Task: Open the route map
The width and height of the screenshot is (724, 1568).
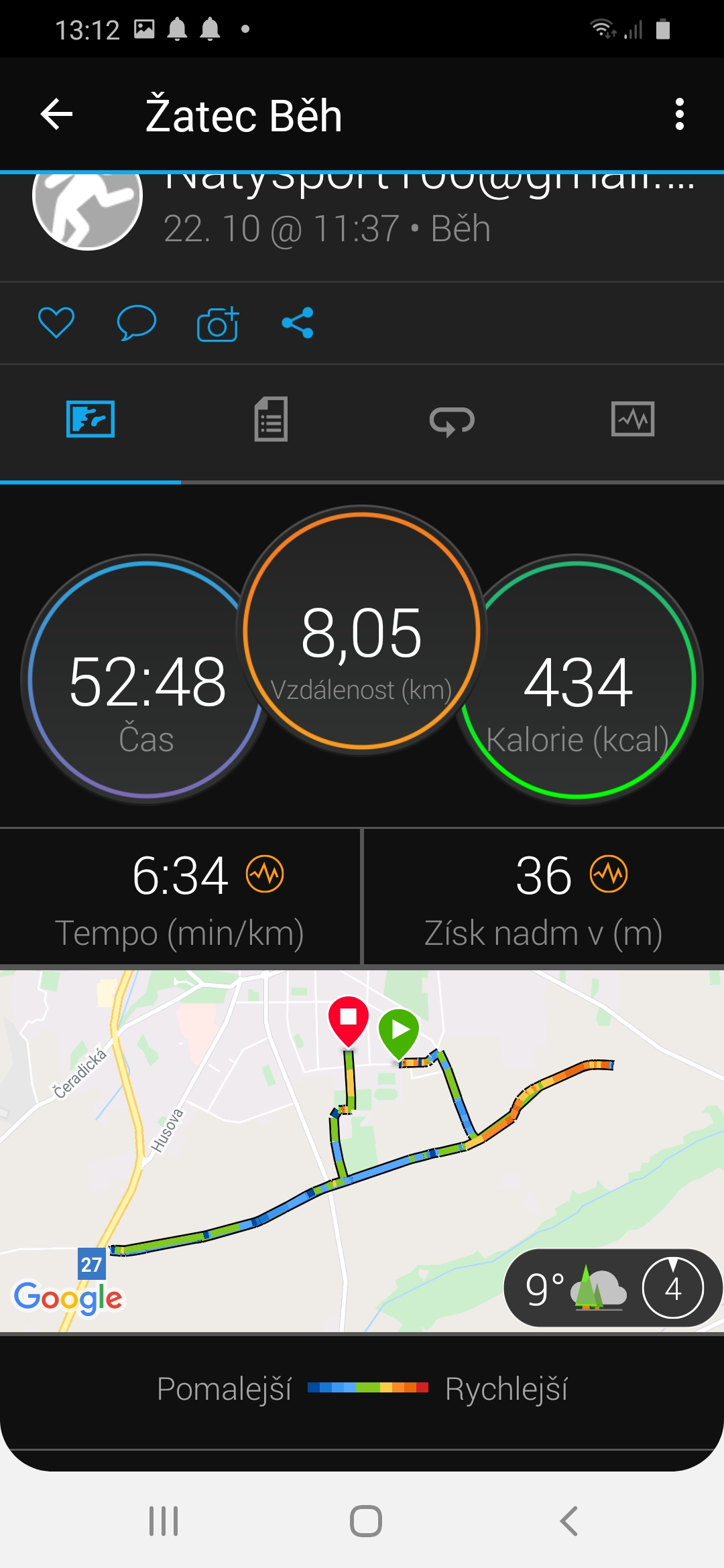Action: pos(362,1151)
